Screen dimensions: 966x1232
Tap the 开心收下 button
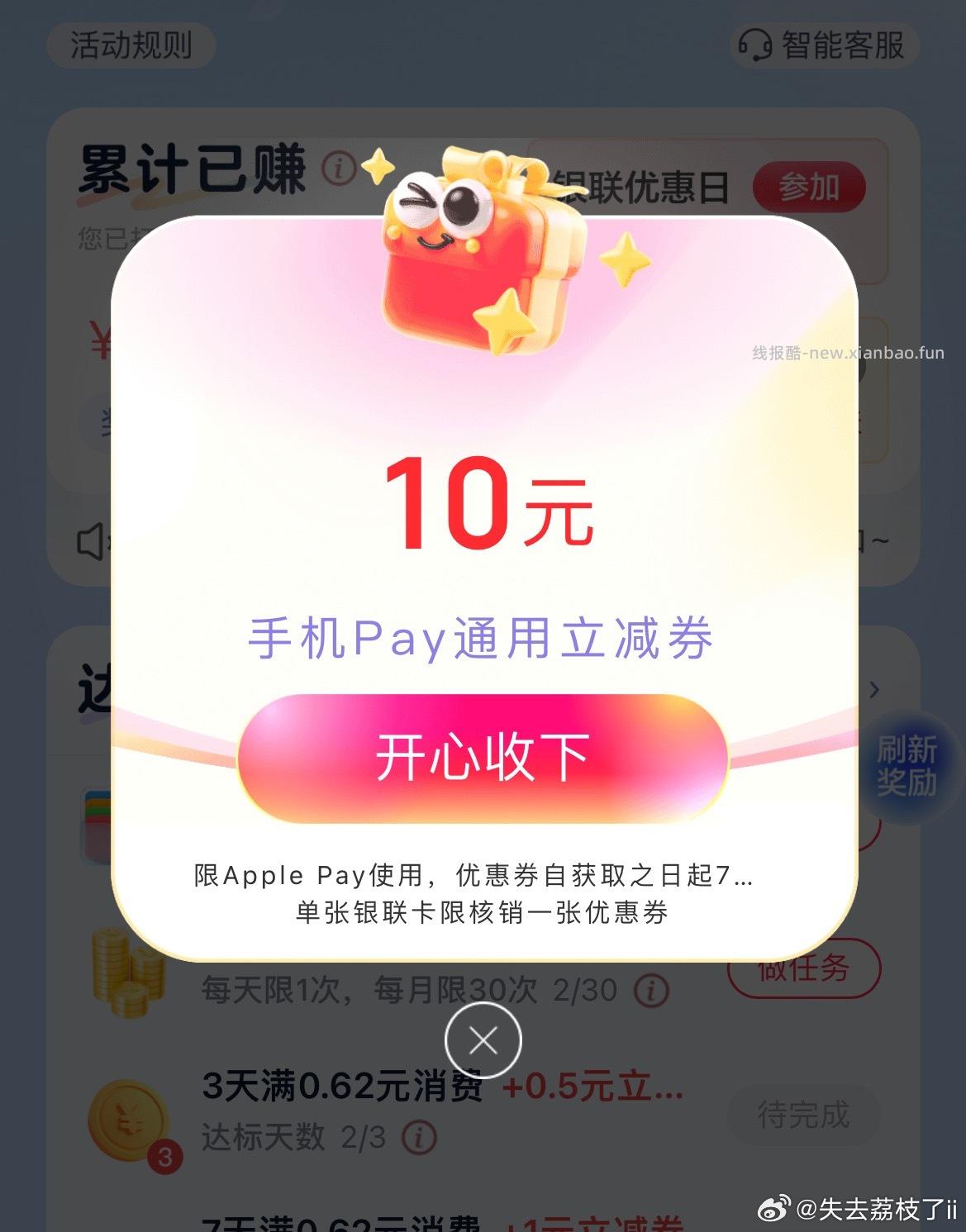[483, 758]
